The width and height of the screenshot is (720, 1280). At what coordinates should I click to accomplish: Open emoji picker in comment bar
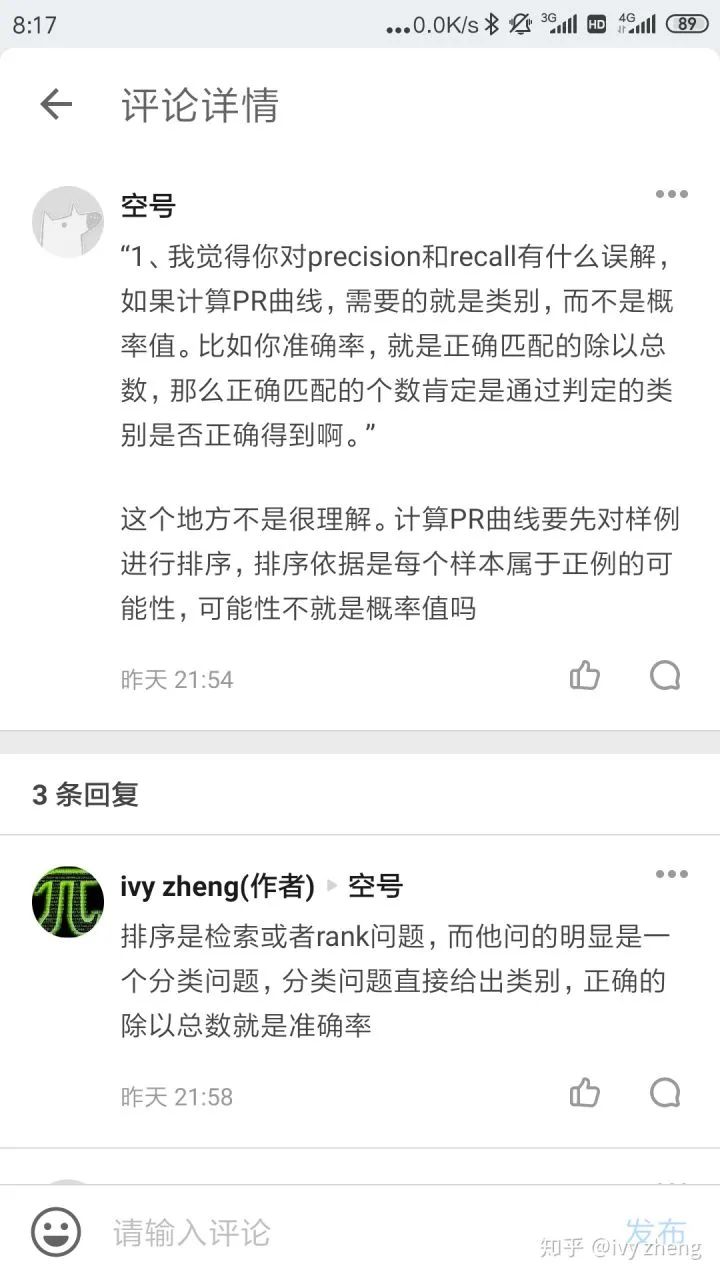coord(56,1232)
